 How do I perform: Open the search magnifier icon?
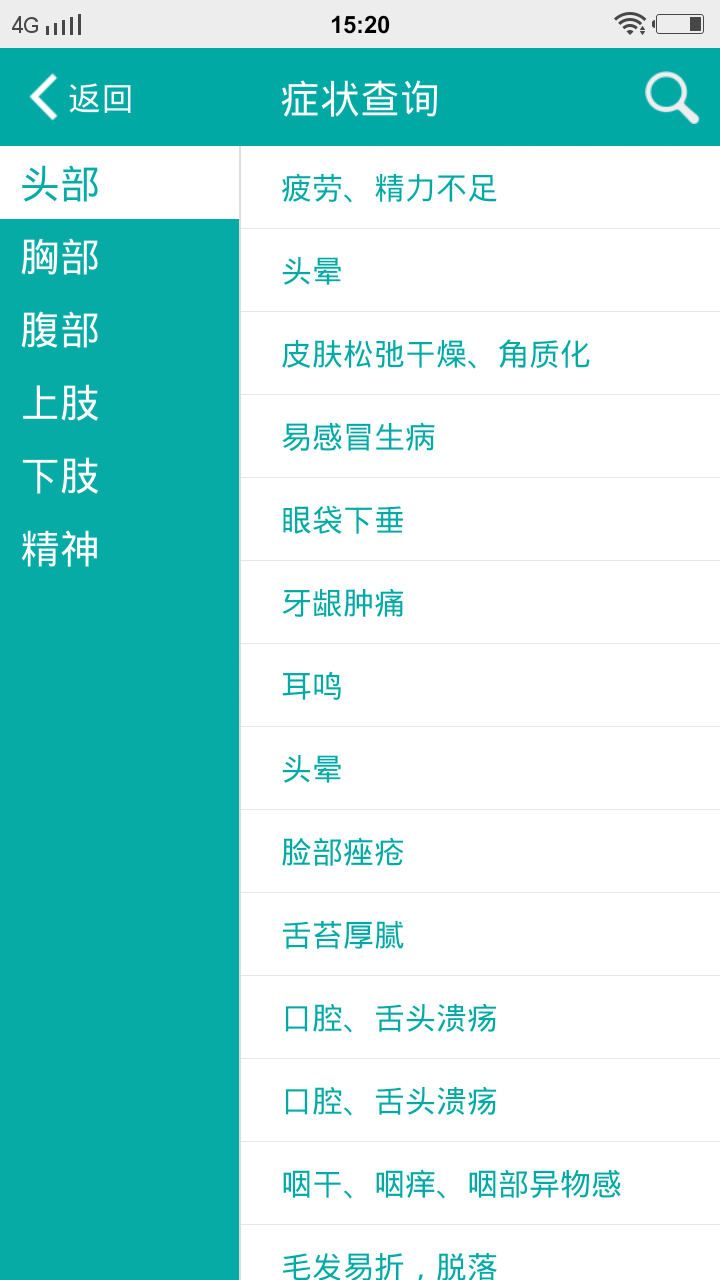coord(670,98)
